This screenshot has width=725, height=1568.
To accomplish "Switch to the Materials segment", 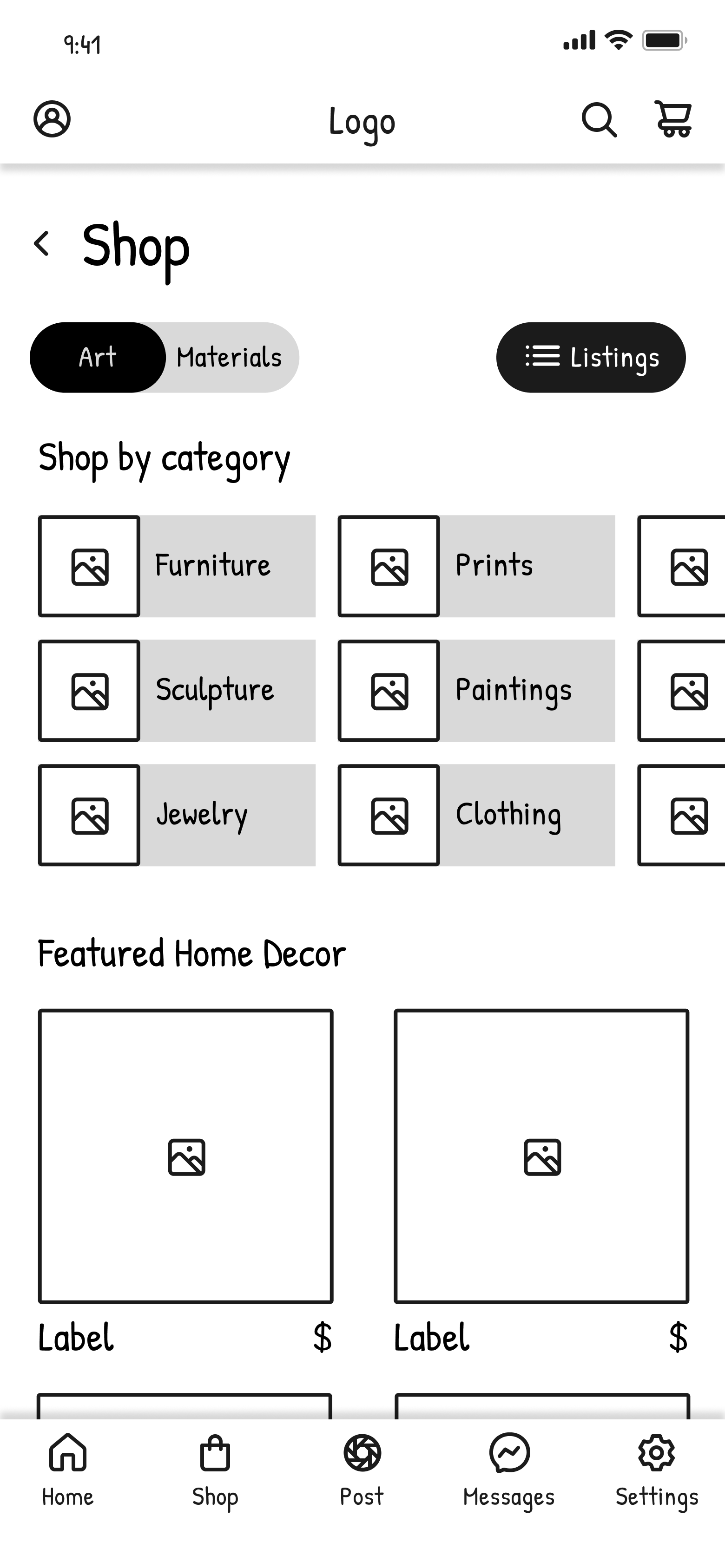I will (230, 357).
